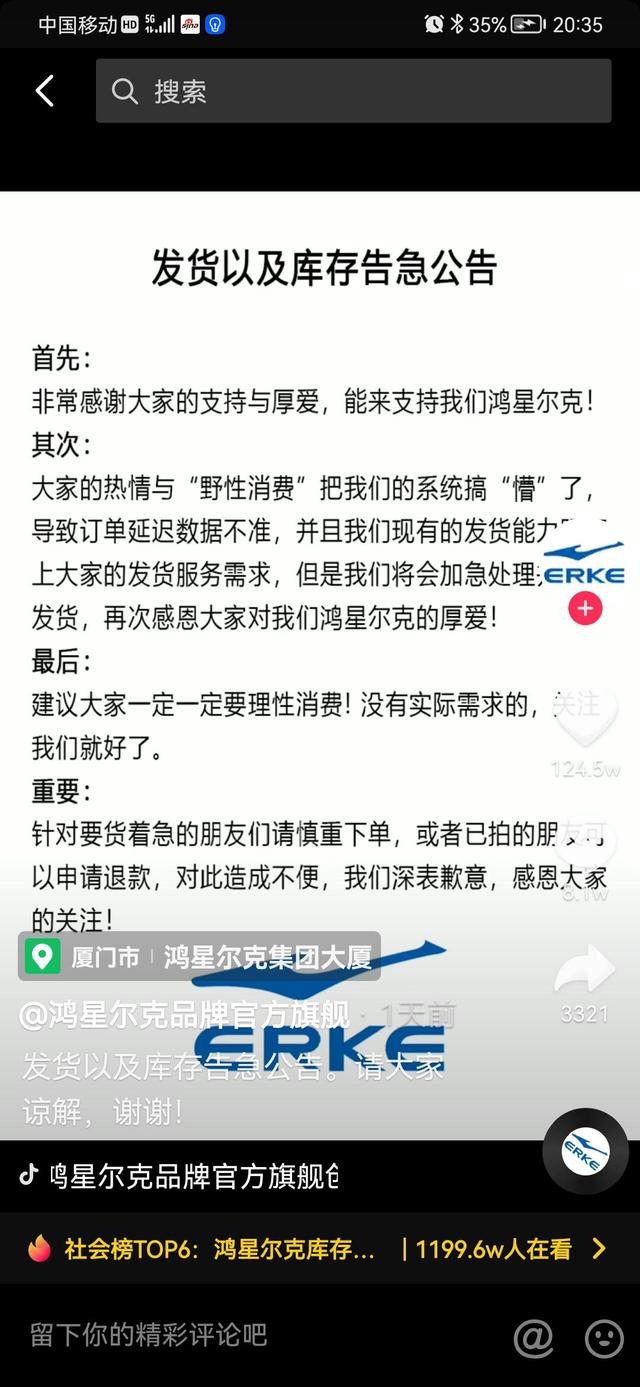Open the emoji picker icon
The image size is (640, 1387).
[603, 1337]
